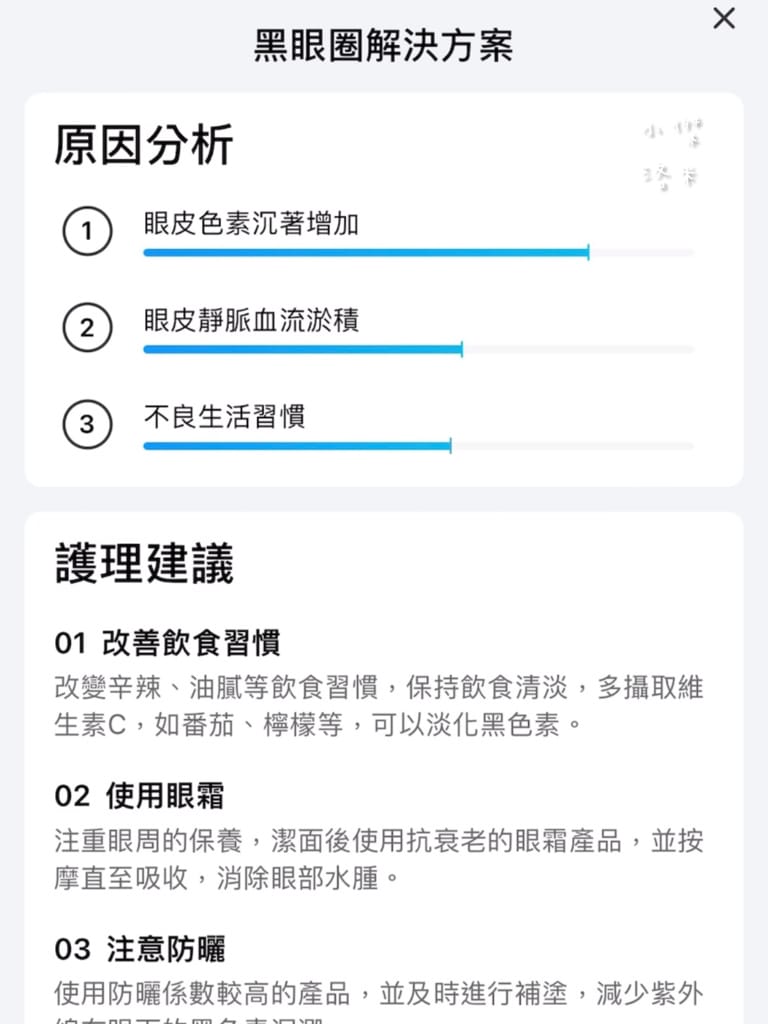768x1024 pixels.
Task: Close the dark circle solution page
Action: coord(723,18)
